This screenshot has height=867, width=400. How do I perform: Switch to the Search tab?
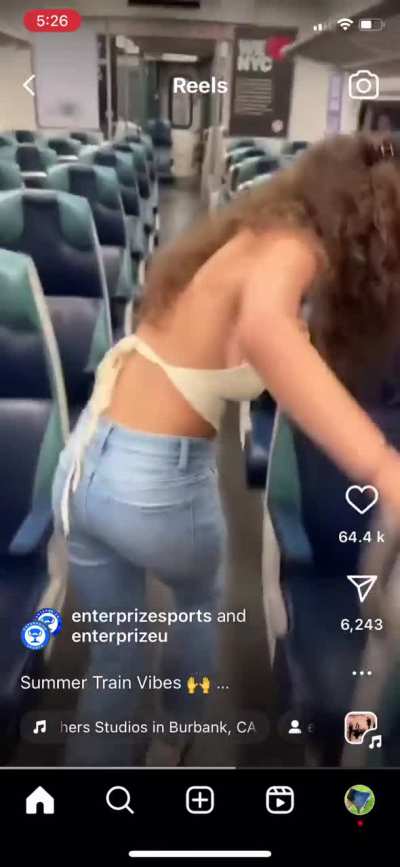[120, 800]
